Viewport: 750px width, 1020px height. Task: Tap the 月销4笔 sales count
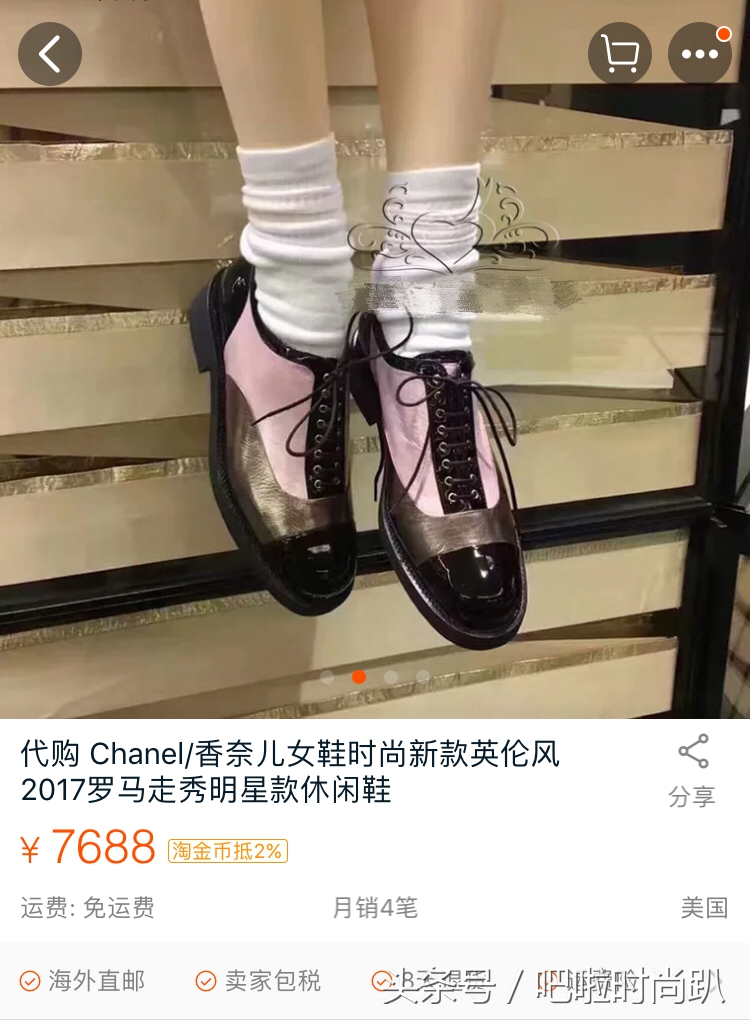coord(374,907)
